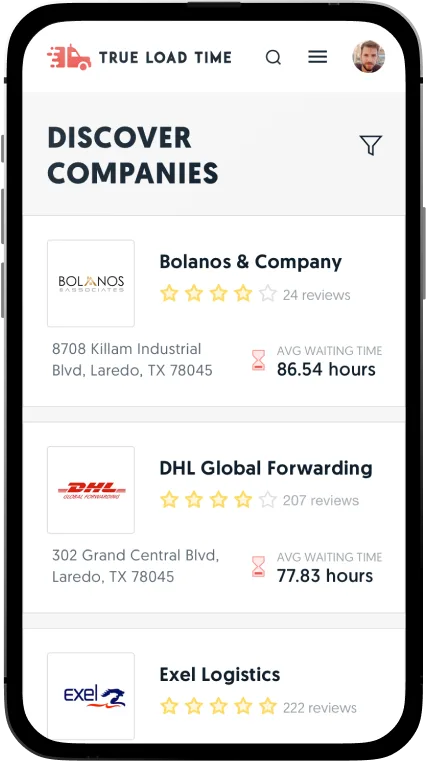Image resolution: width=426 pixels, height=763 pixels.
Task: Tap the profile avatar photo
Action: click(369, 56)
